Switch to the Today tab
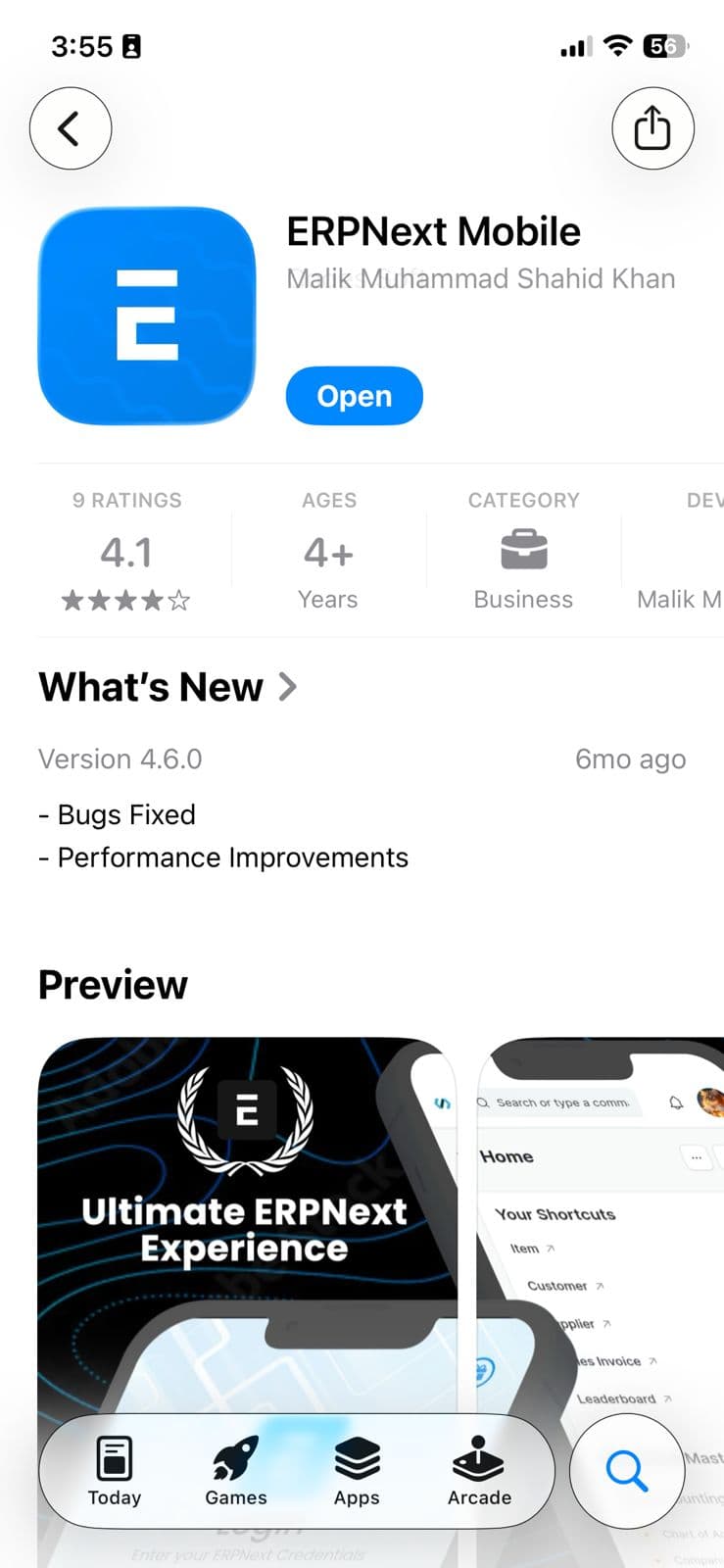724x1568 pixels. 115,1471
